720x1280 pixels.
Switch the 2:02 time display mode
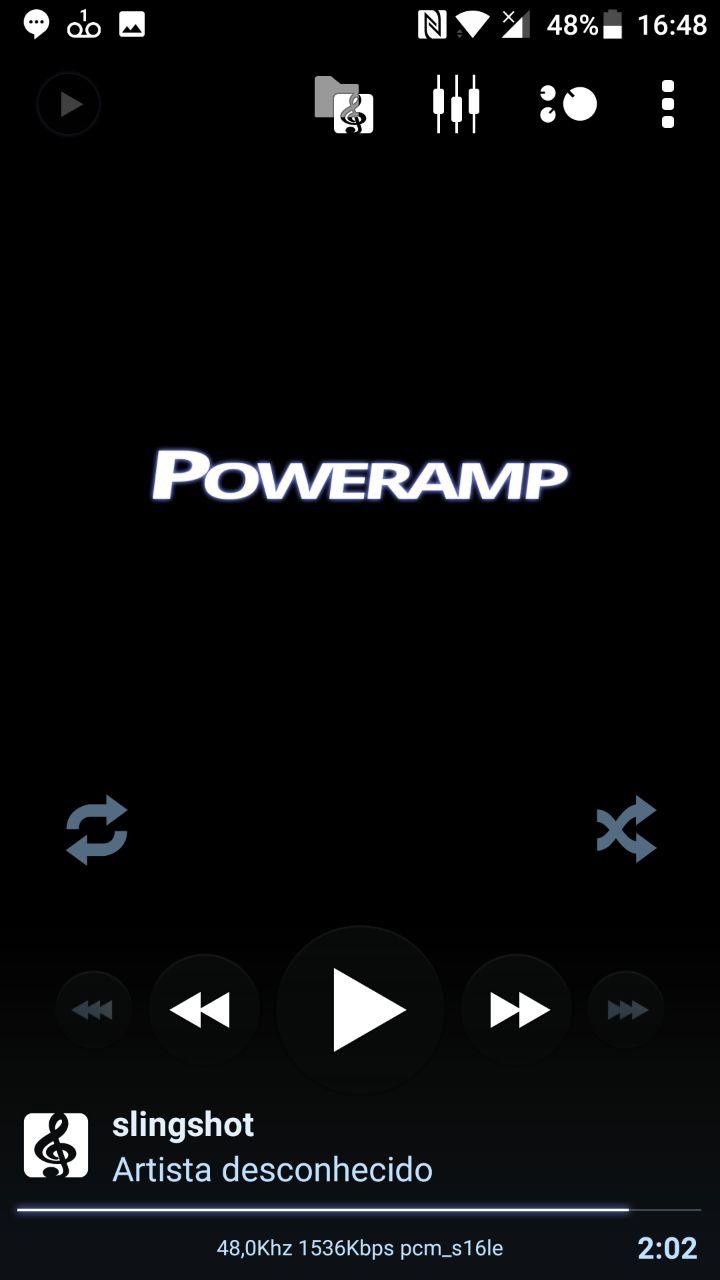[667, 1248]
